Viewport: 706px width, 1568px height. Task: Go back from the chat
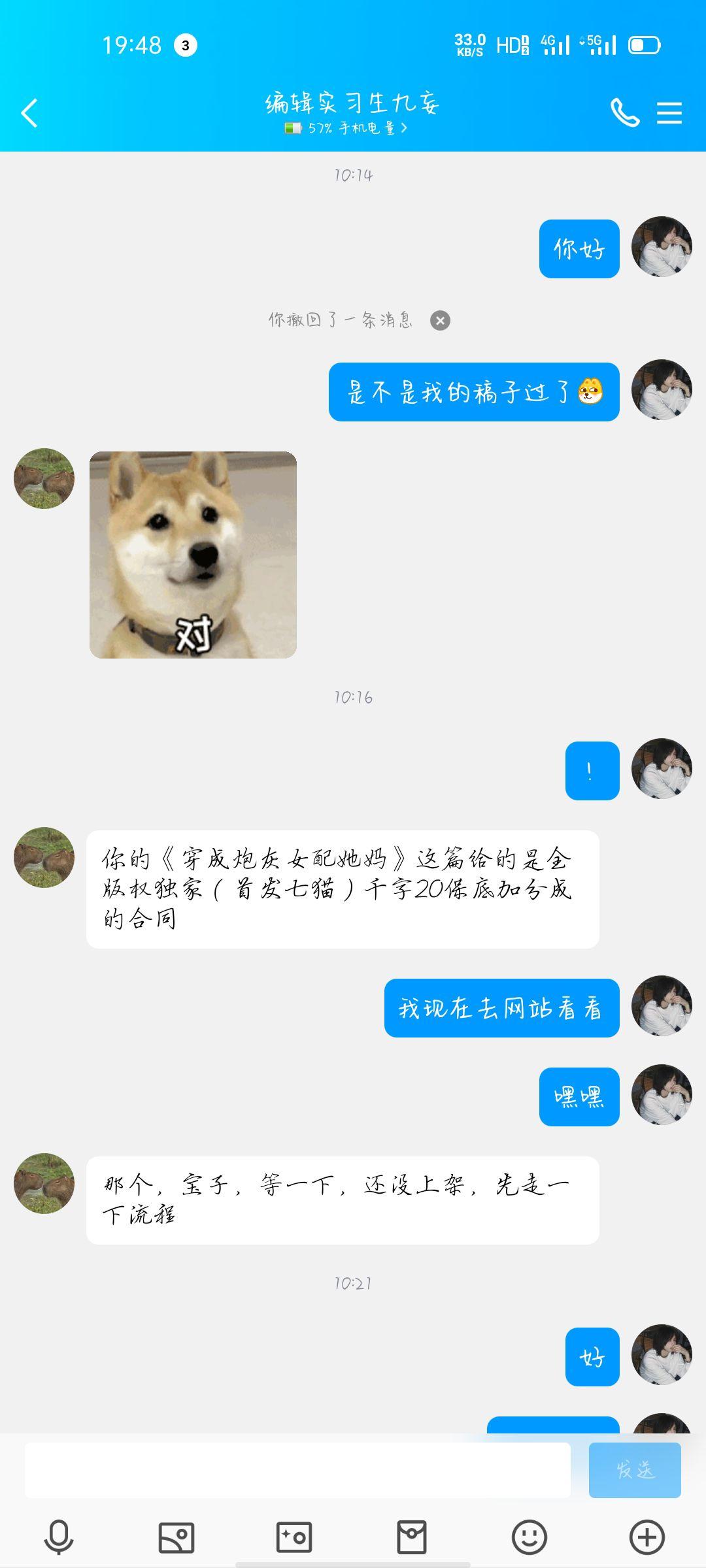click(29, 113)
